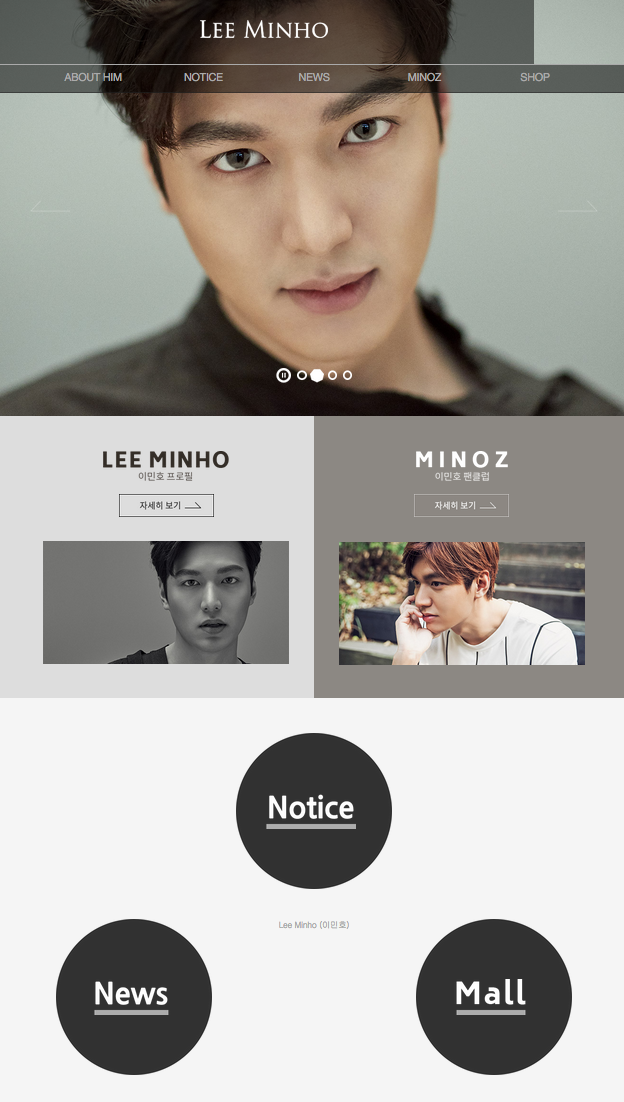Open the News circle button
Screen dimensions: 624x1102
click(133, 996)
